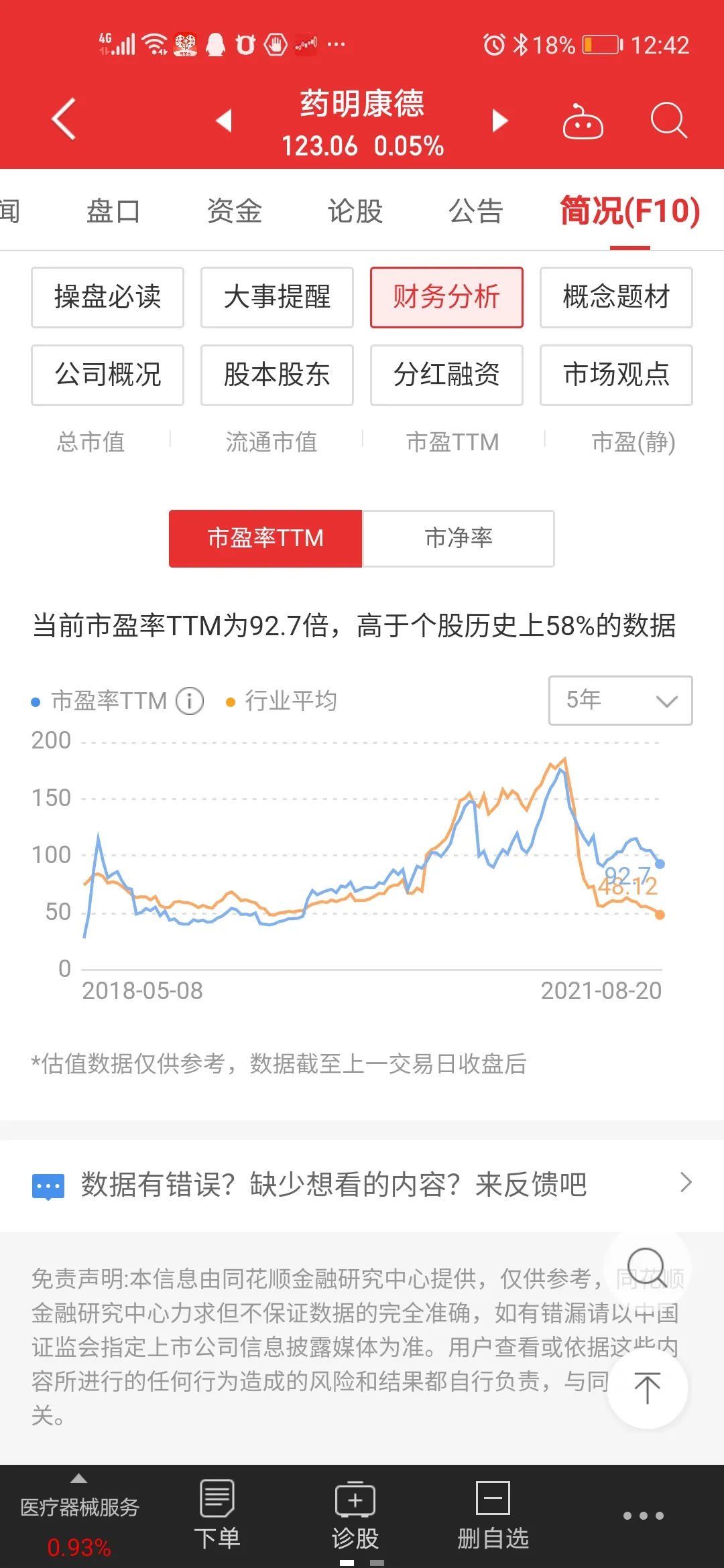Switch to the 盘口 tab

pos(113,211)
